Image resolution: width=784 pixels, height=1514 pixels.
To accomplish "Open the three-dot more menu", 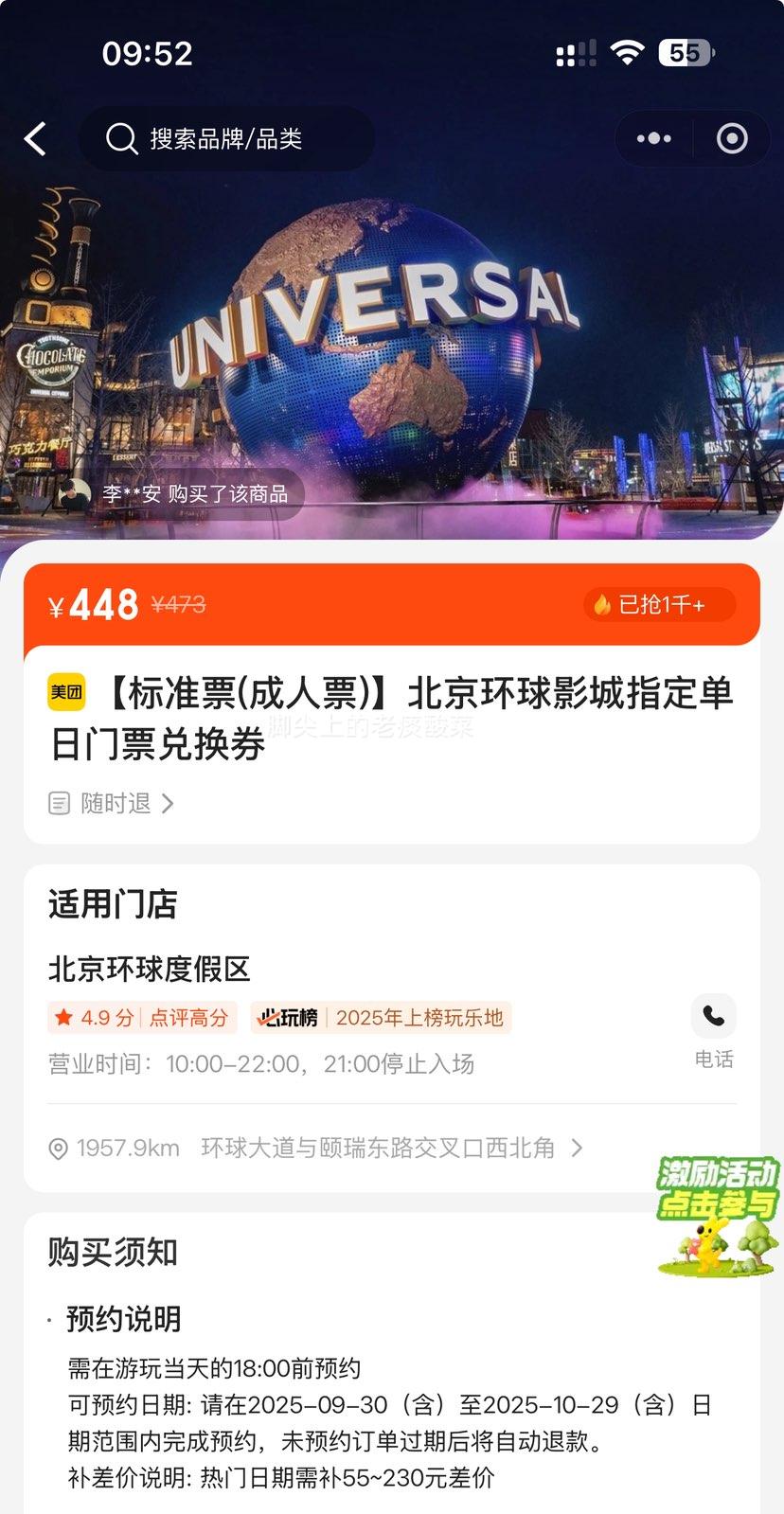I will pos(653,139).
